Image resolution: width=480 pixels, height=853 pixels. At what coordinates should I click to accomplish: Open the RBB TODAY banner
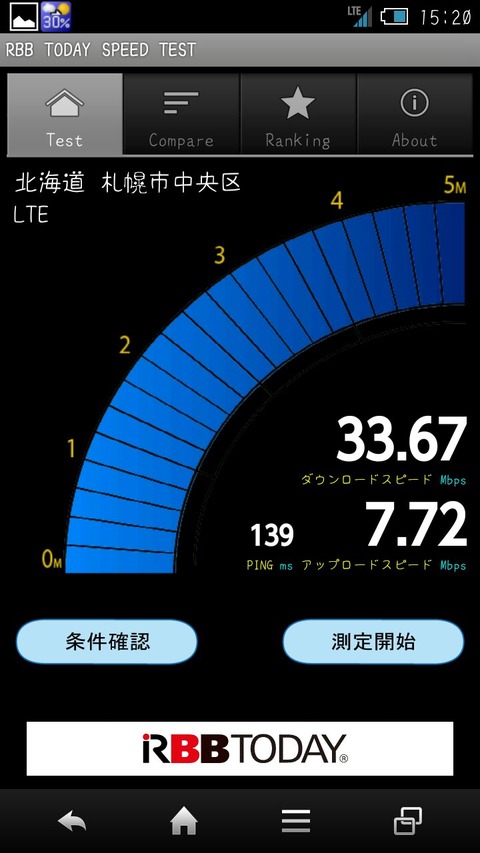point(240,749)
